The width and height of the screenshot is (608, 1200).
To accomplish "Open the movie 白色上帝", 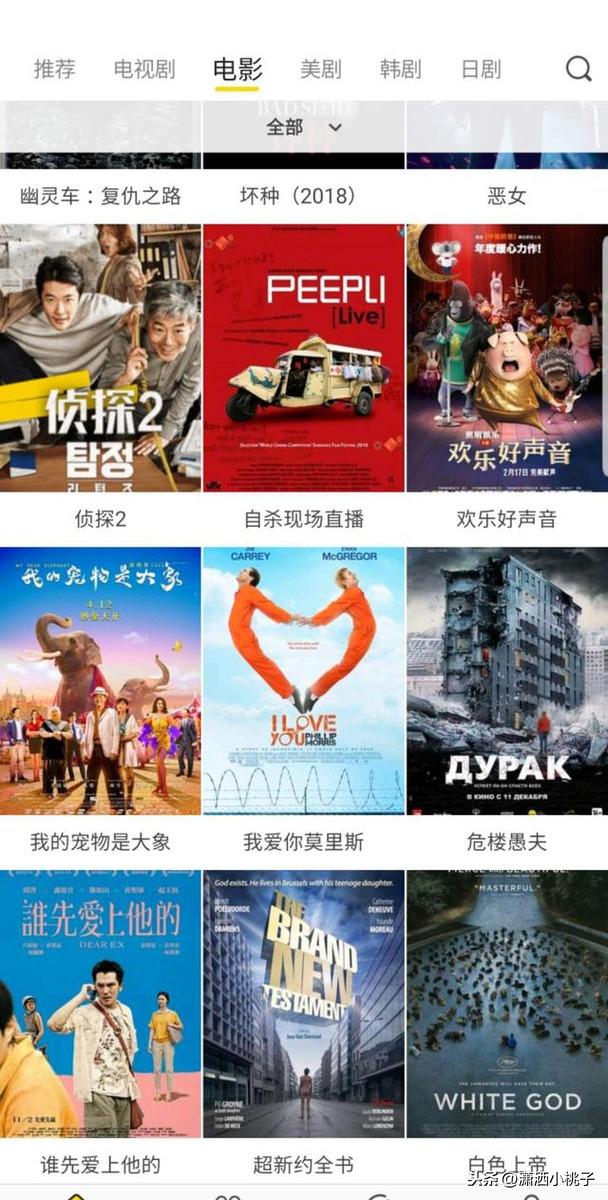I will [x=507, y=1004].
